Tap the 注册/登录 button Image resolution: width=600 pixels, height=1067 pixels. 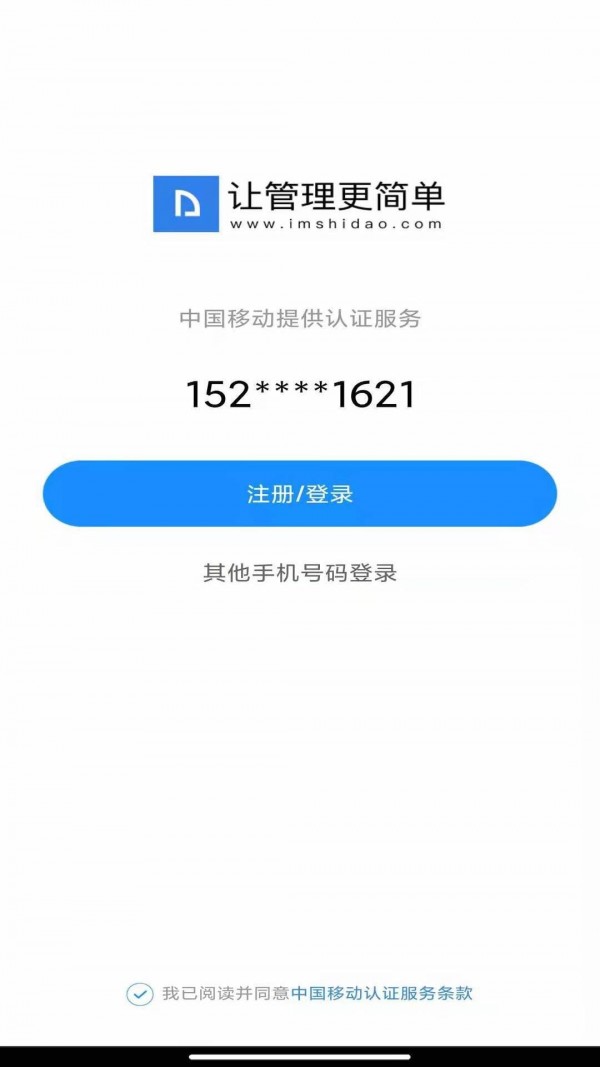299,494
